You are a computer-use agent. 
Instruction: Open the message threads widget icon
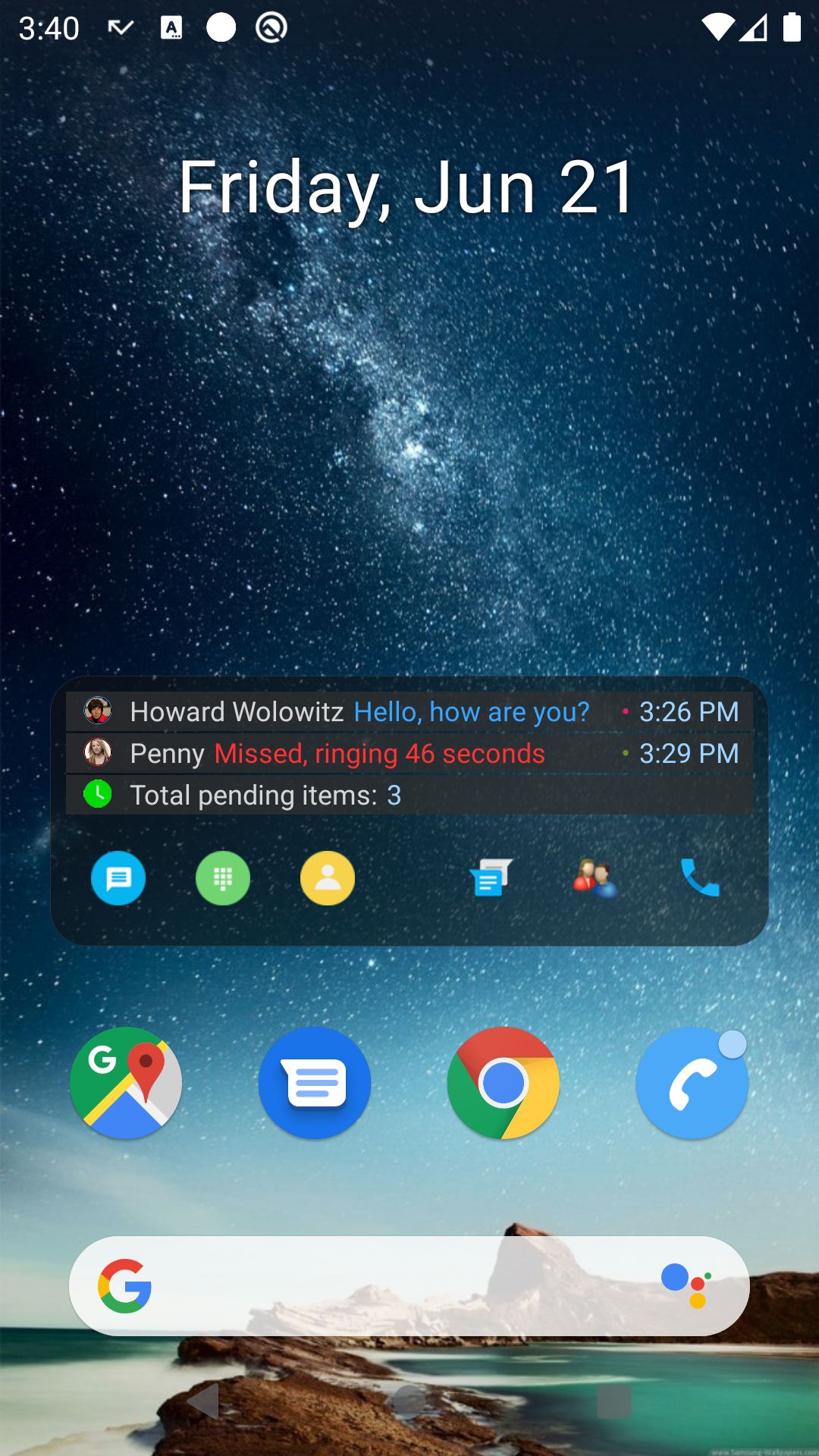[491, 878]
